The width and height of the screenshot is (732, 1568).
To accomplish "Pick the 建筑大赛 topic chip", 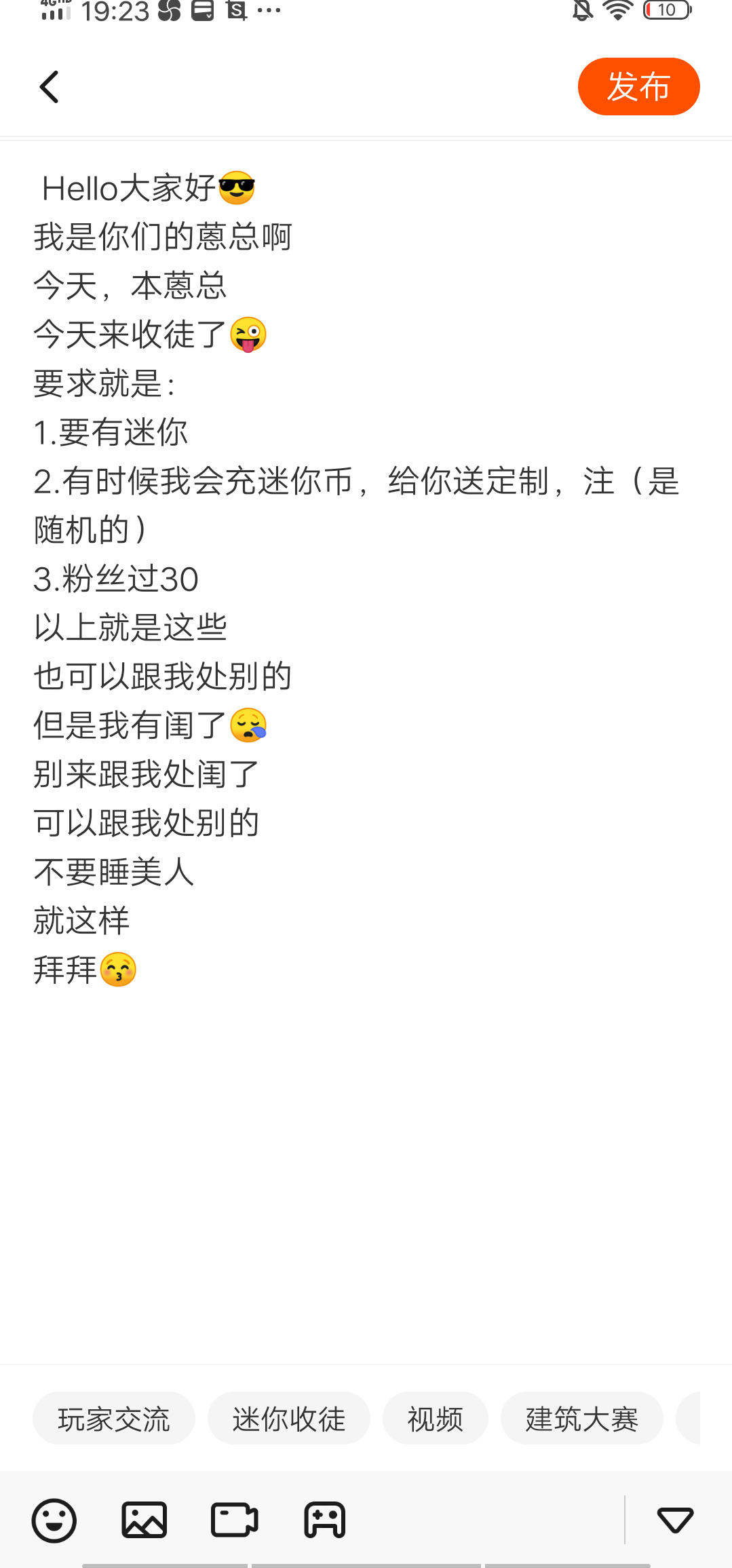I will 582,1418.
